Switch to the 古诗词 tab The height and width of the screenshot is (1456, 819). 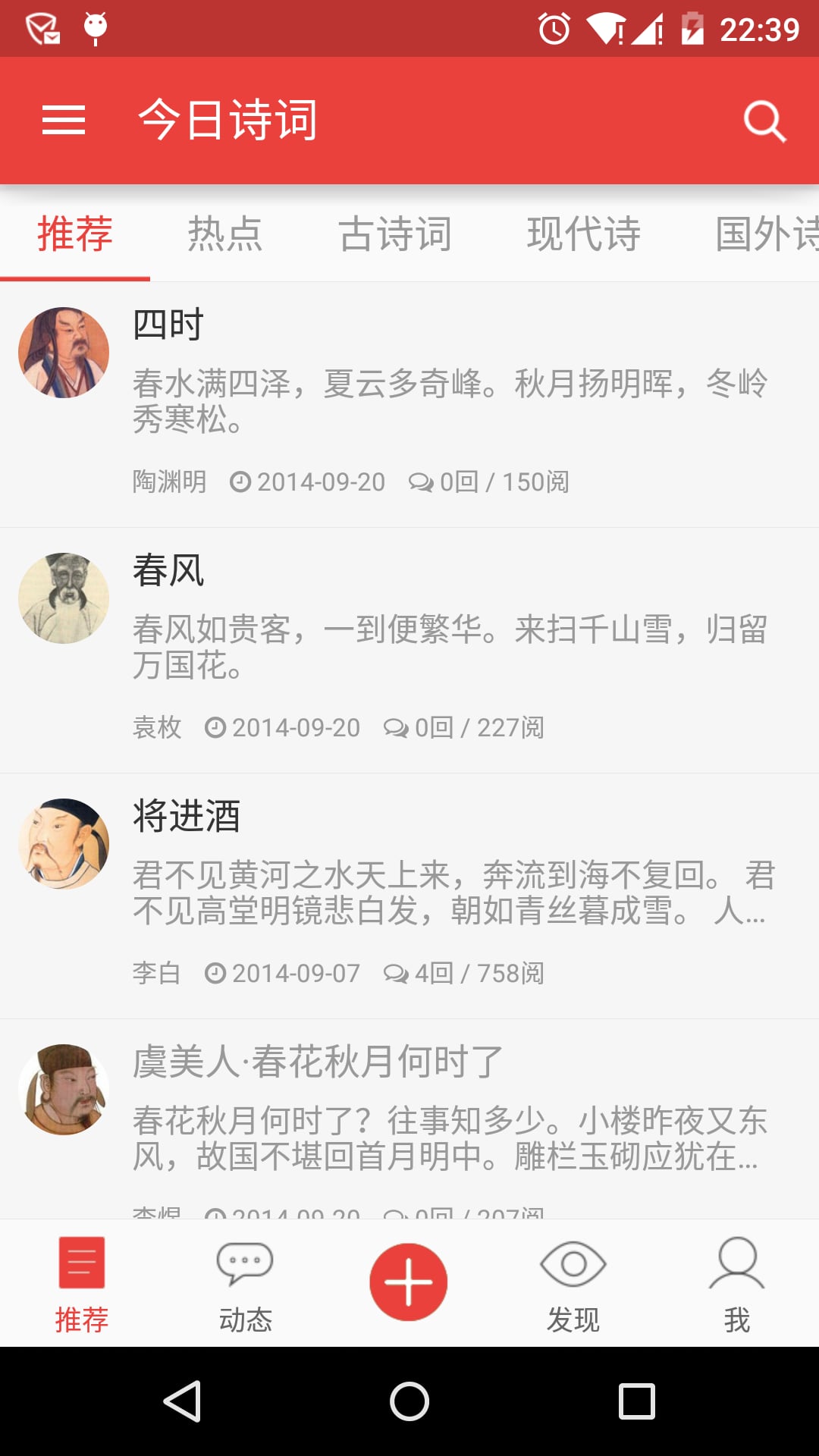(395, 234)
